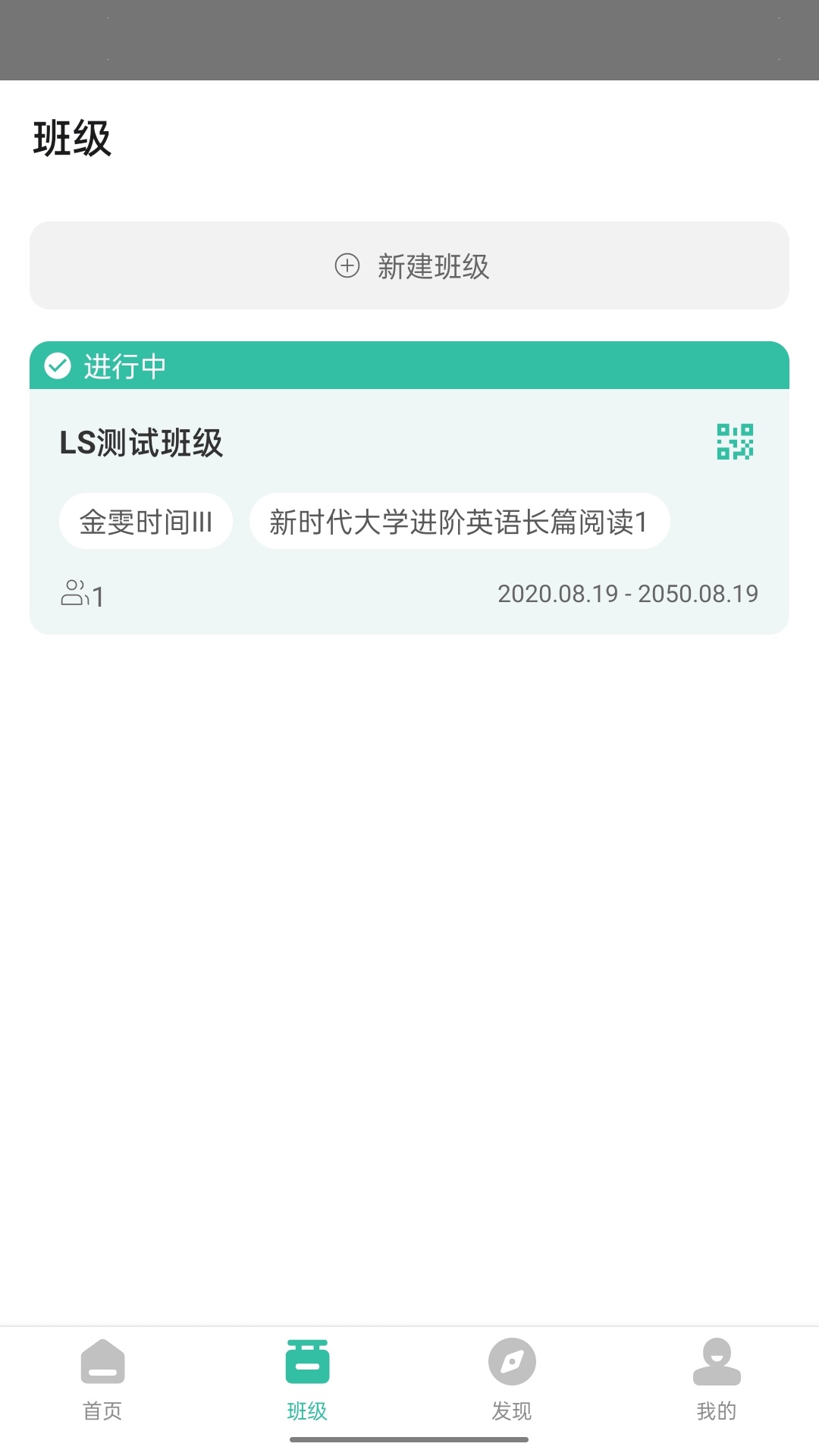Click the plus icon in 新建班级
Screen dimensions: 819x1456
coord(347,266)
